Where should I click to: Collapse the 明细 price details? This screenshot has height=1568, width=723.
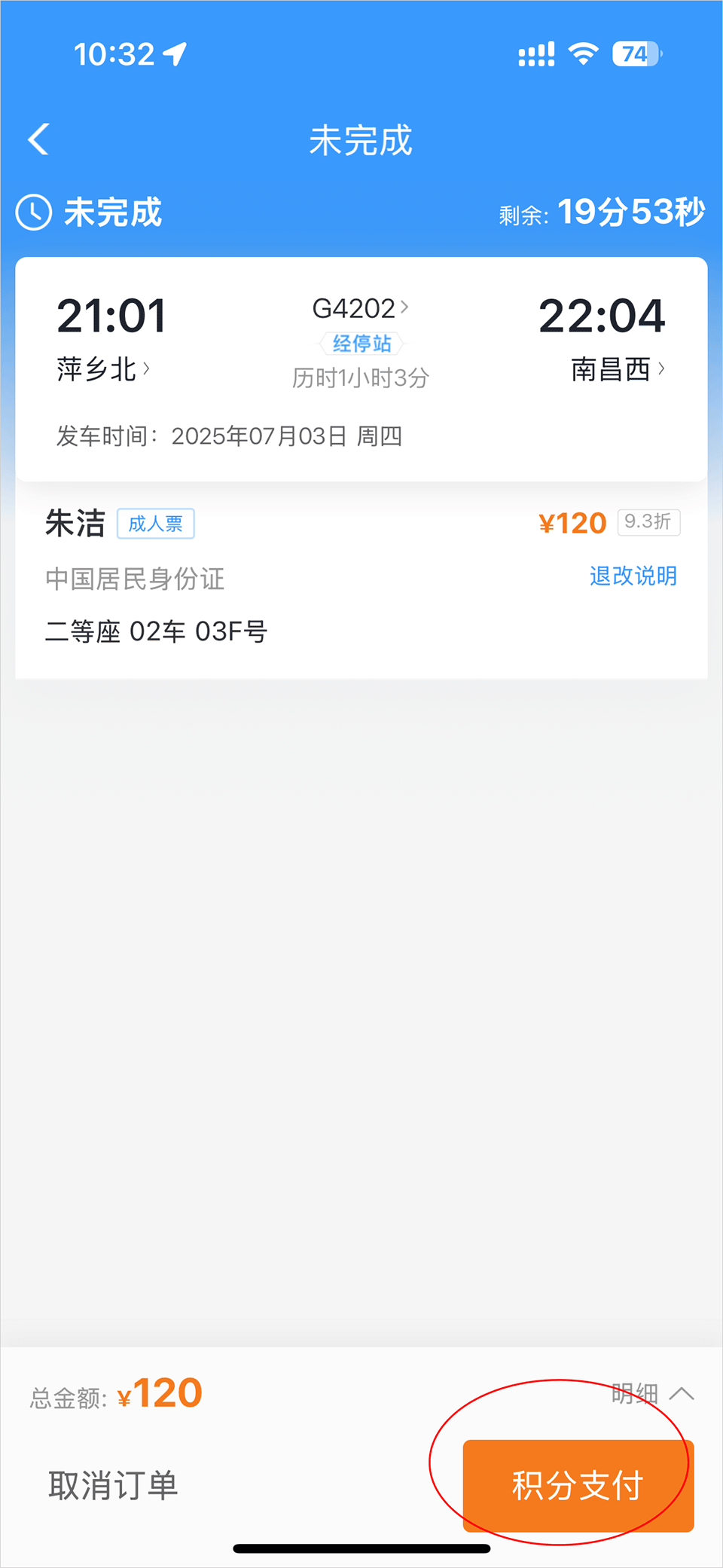point(652,1393)
